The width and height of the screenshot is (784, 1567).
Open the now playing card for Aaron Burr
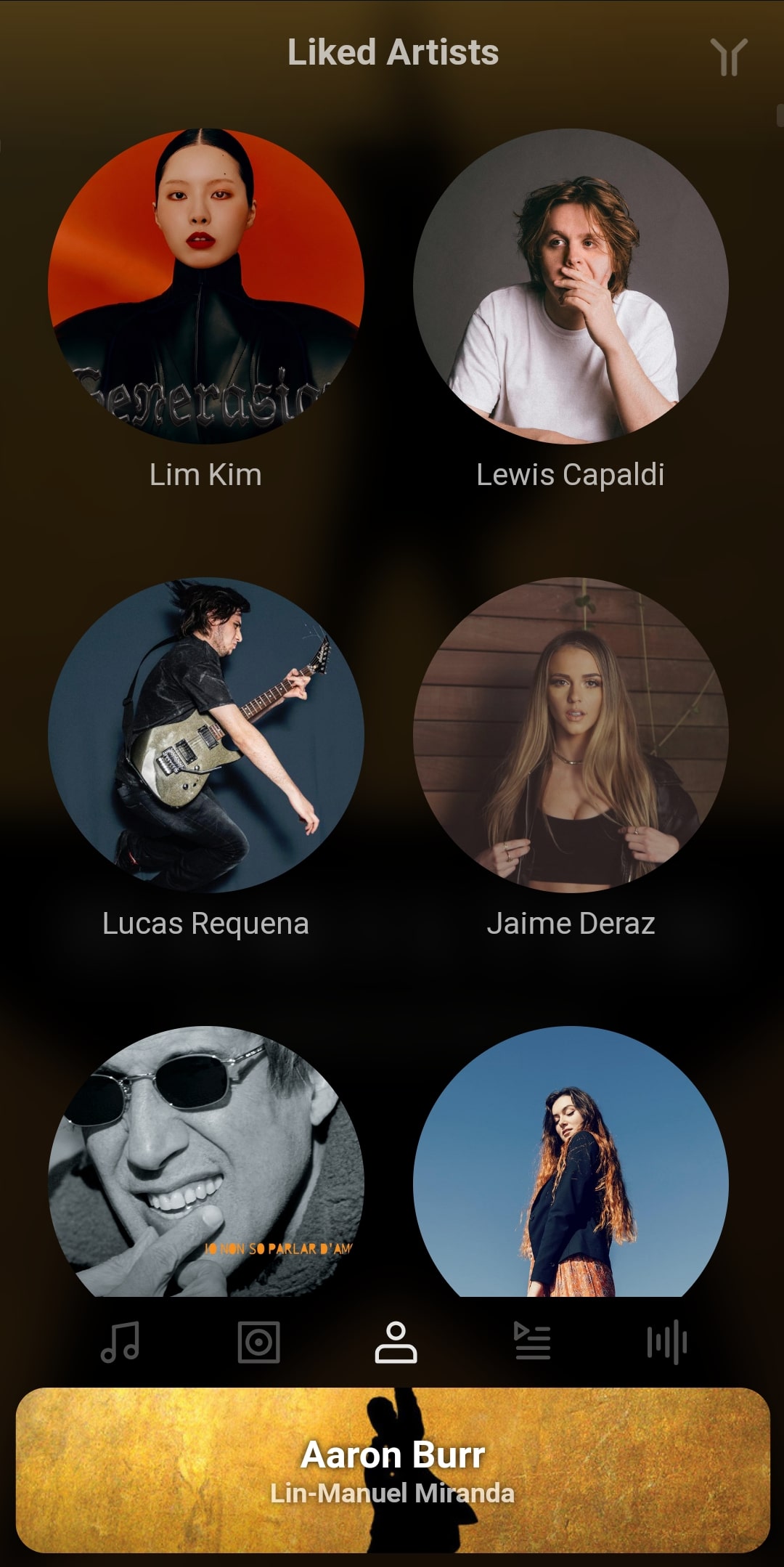pos(393,1470)
